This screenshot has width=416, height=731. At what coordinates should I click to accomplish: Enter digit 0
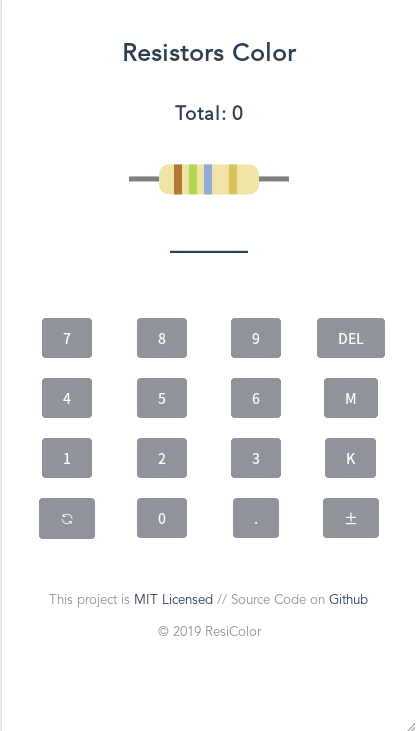pyautogui.click(x=162, y=518)
